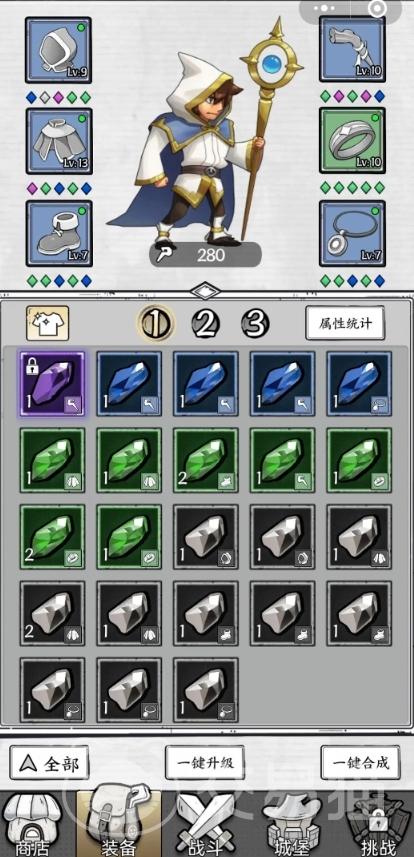The image size is (414, 857).
Task: Collapse the inventory panel handle
Action: click(x=206, y=291)
